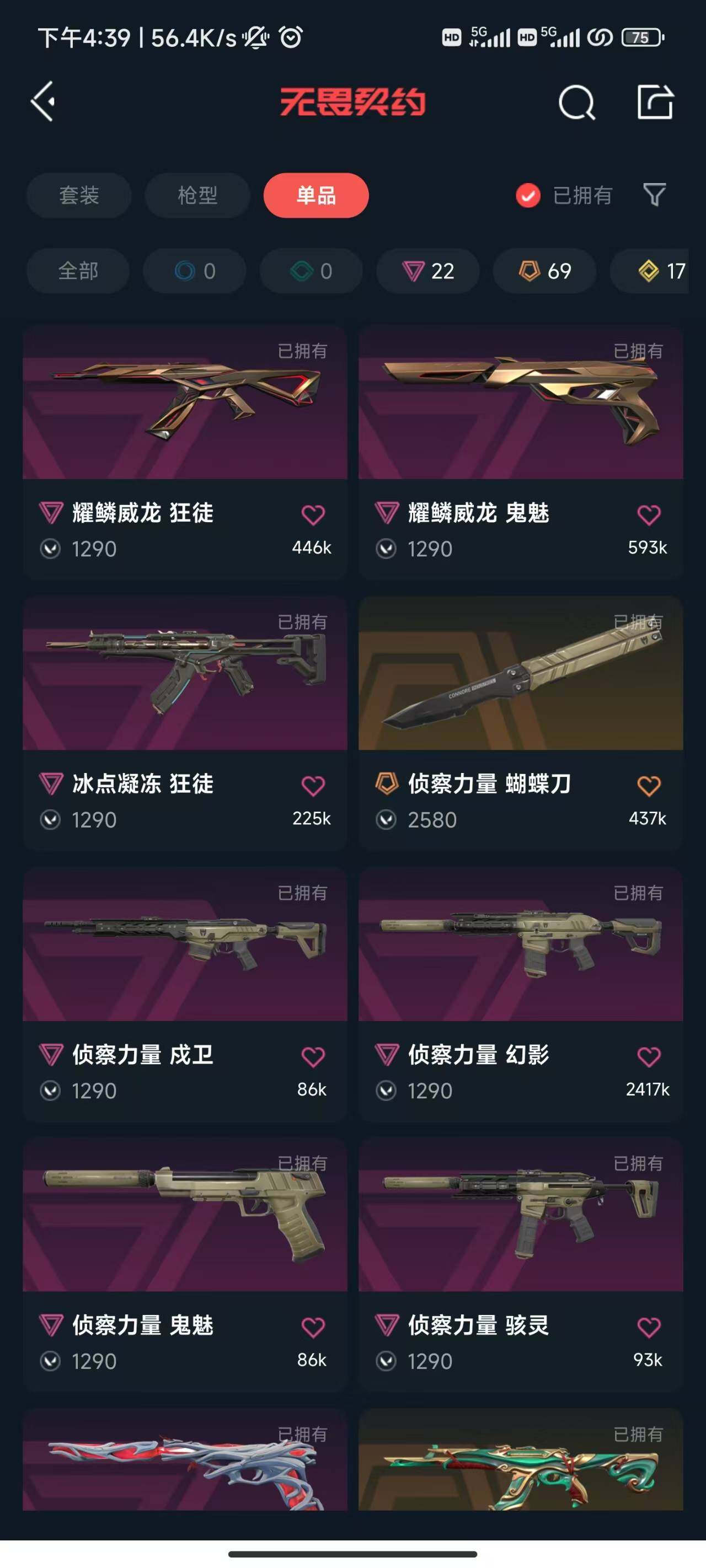Image resolution: width=706 pixels, height=1568 pixels.
Task: Open the filter options via the funnel icon
Action: [x=654, y=195]
